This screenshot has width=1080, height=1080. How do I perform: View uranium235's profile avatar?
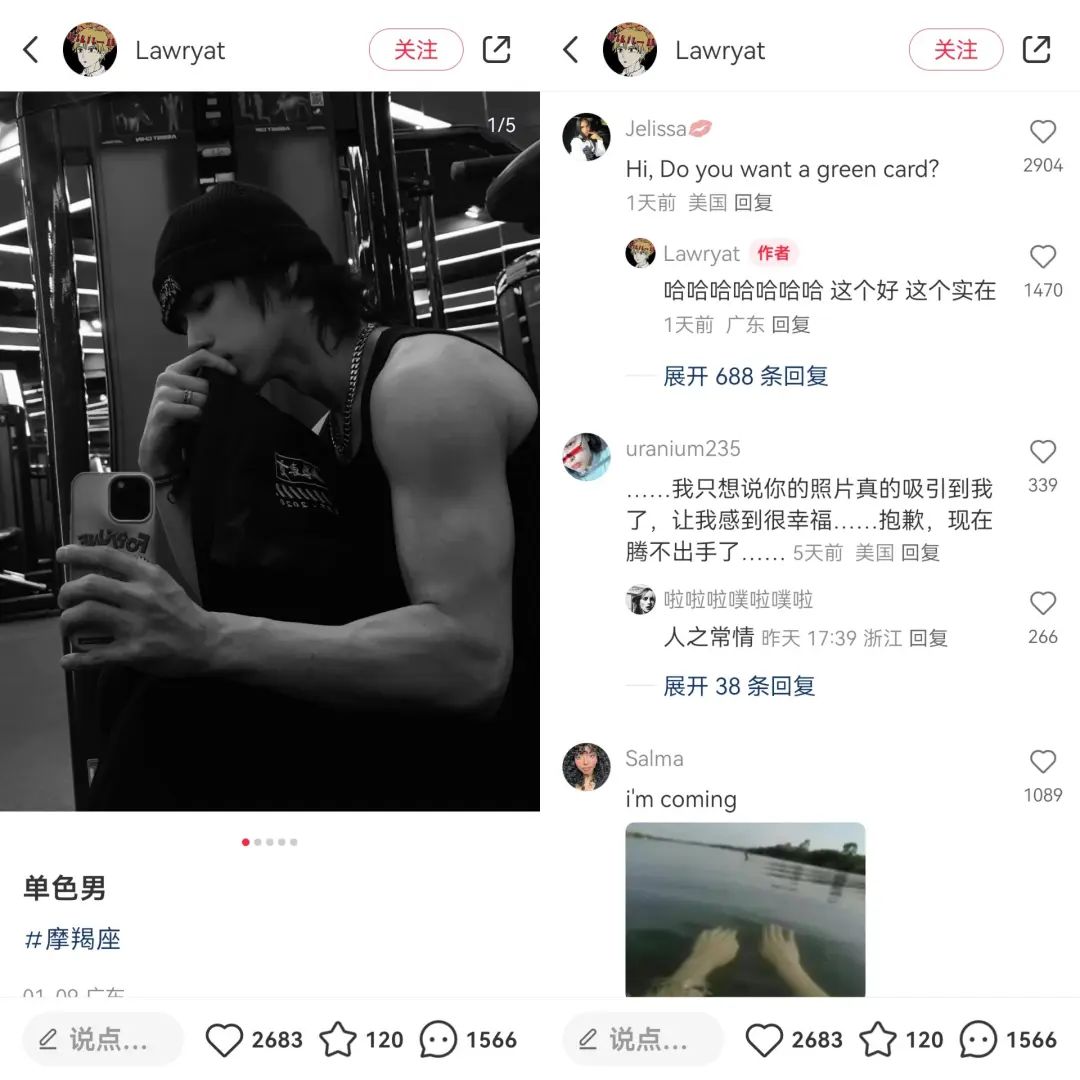(x=587, y=457)
